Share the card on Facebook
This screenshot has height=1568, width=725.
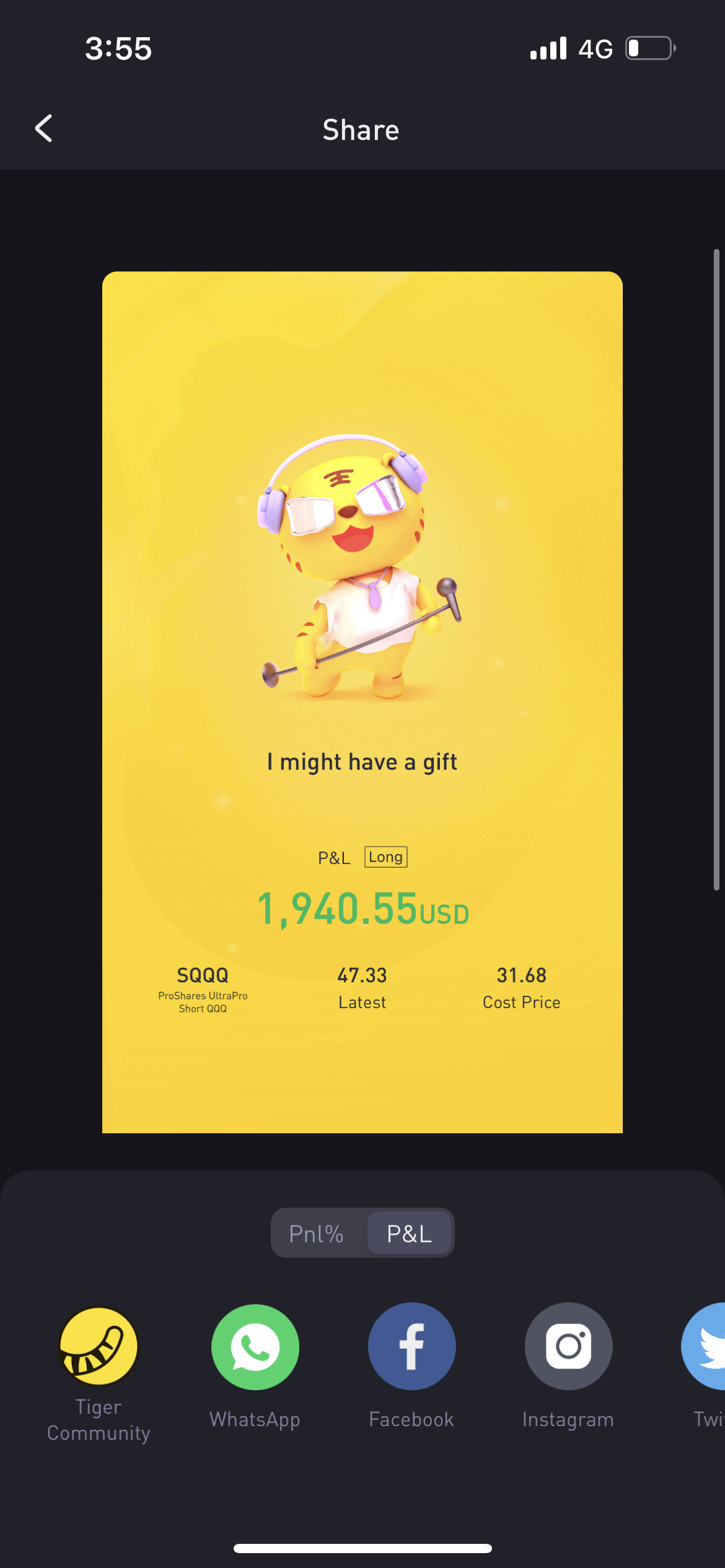[411, 1346]
